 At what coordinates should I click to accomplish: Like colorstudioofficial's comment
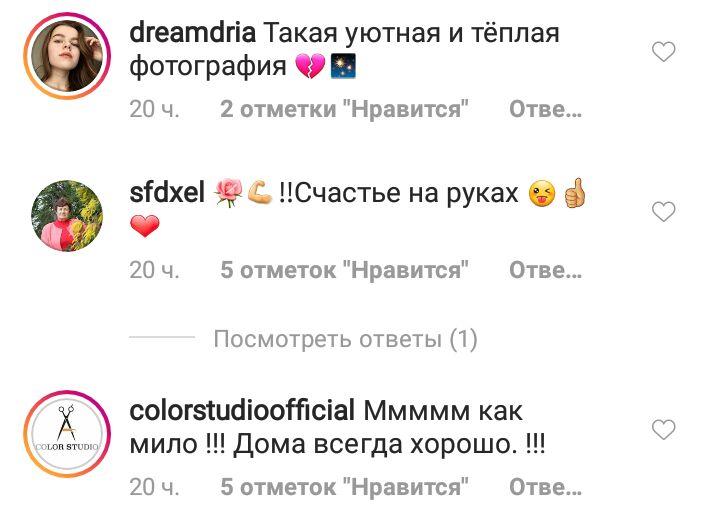pyautogui.click(x=664, y=430)
